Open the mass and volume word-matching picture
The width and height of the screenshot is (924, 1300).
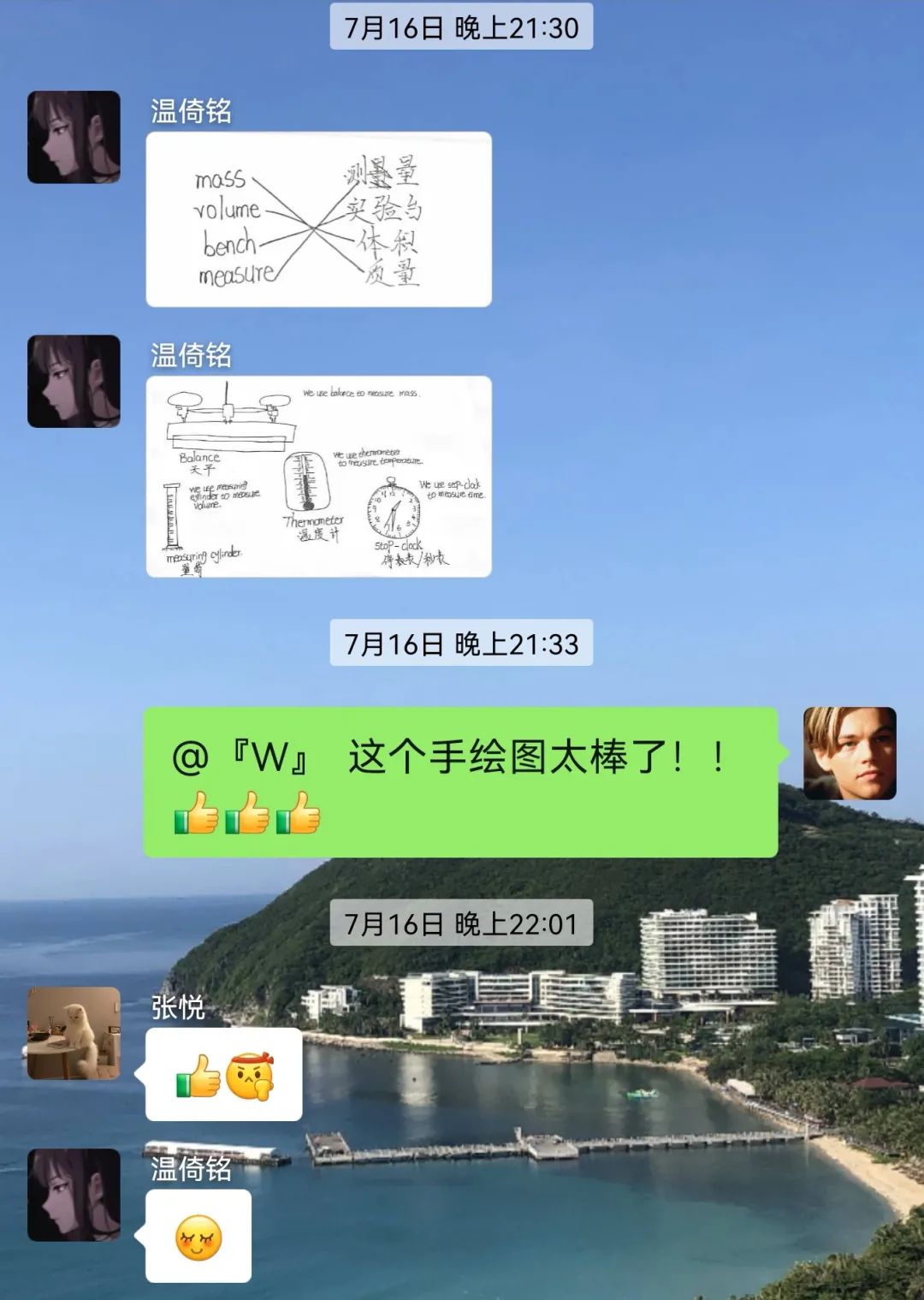pyautogui.click(x=318, y=219)
